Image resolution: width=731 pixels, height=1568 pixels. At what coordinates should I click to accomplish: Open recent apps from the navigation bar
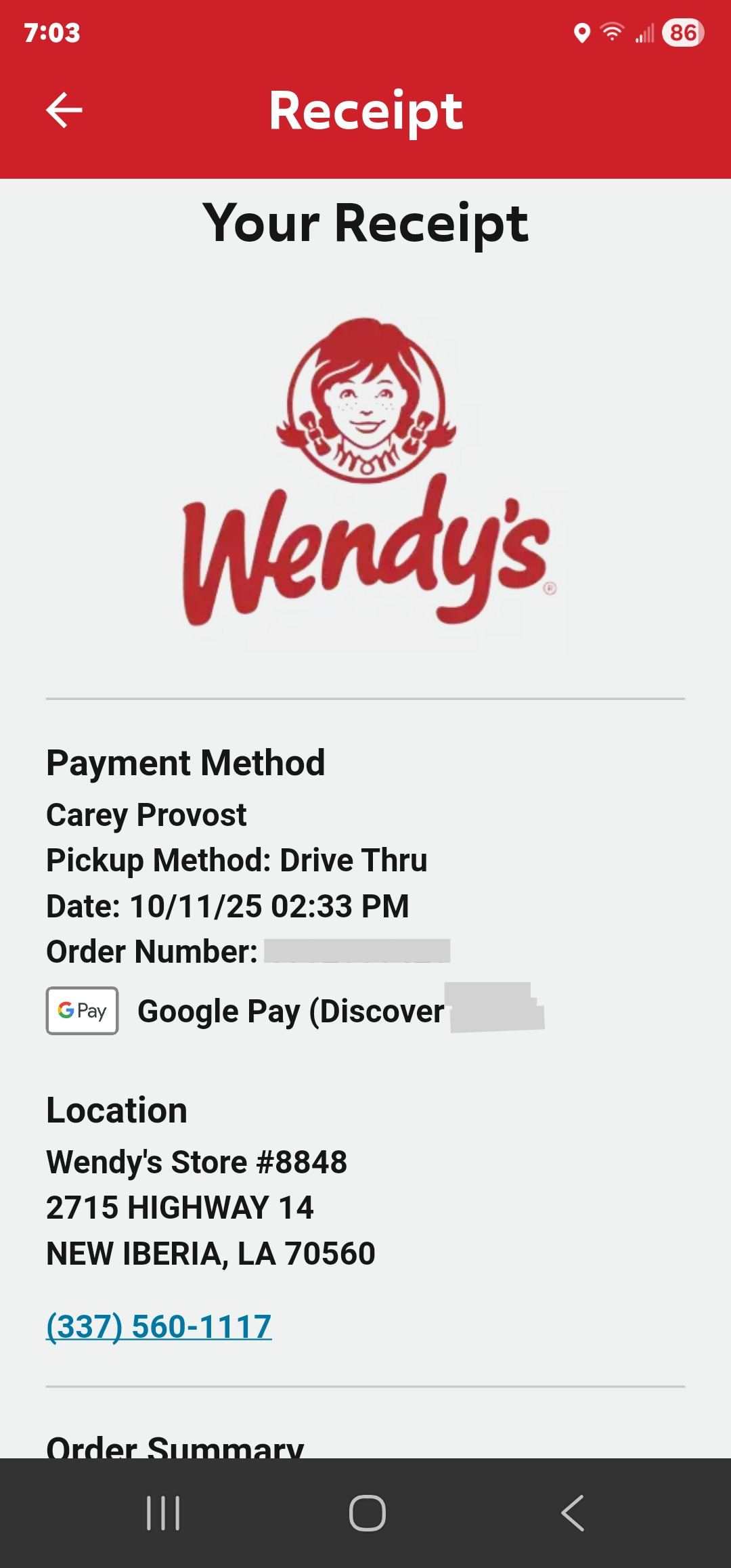163,1513
